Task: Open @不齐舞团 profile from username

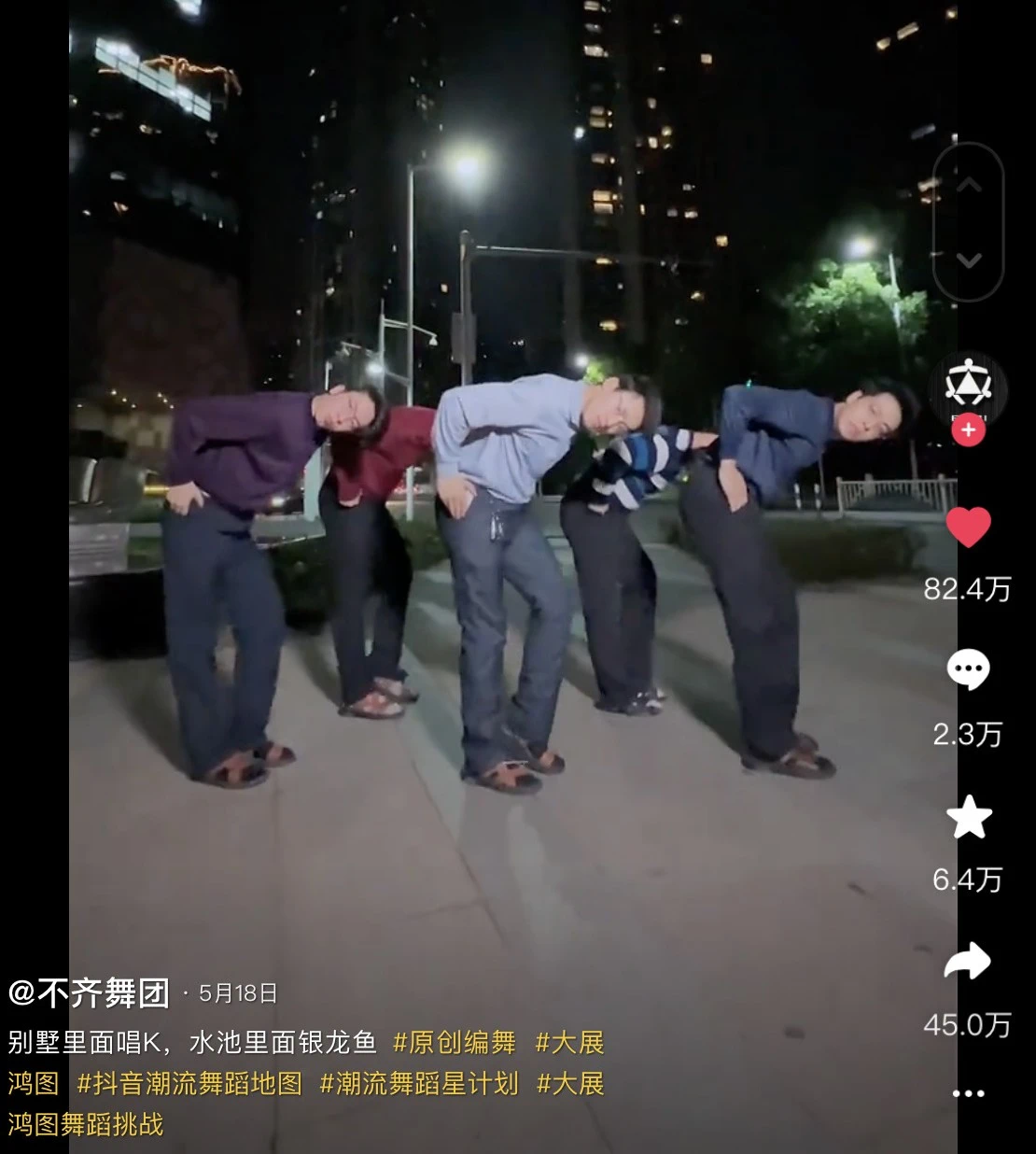Action: (x=90, y=993)
